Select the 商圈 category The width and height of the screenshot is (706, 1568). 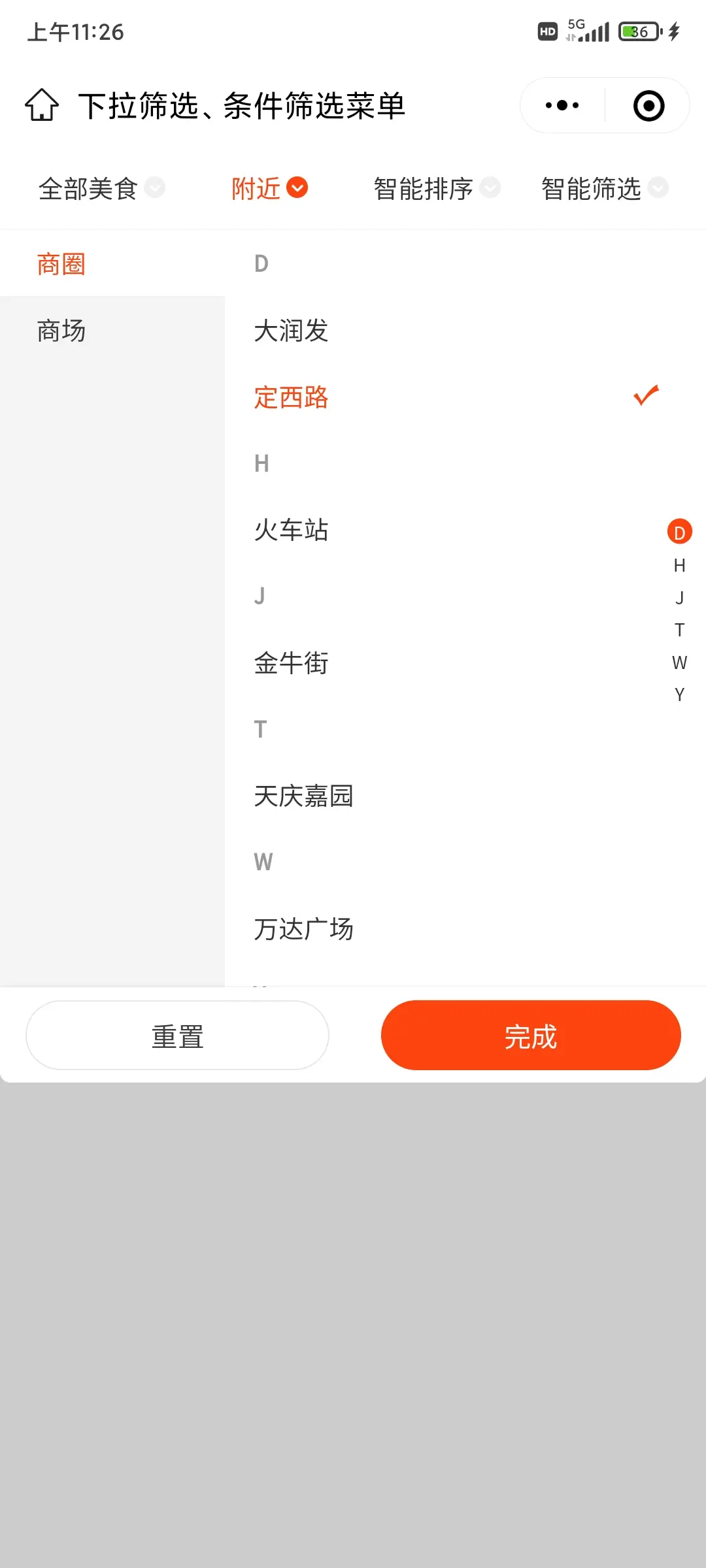pos(61,265)
